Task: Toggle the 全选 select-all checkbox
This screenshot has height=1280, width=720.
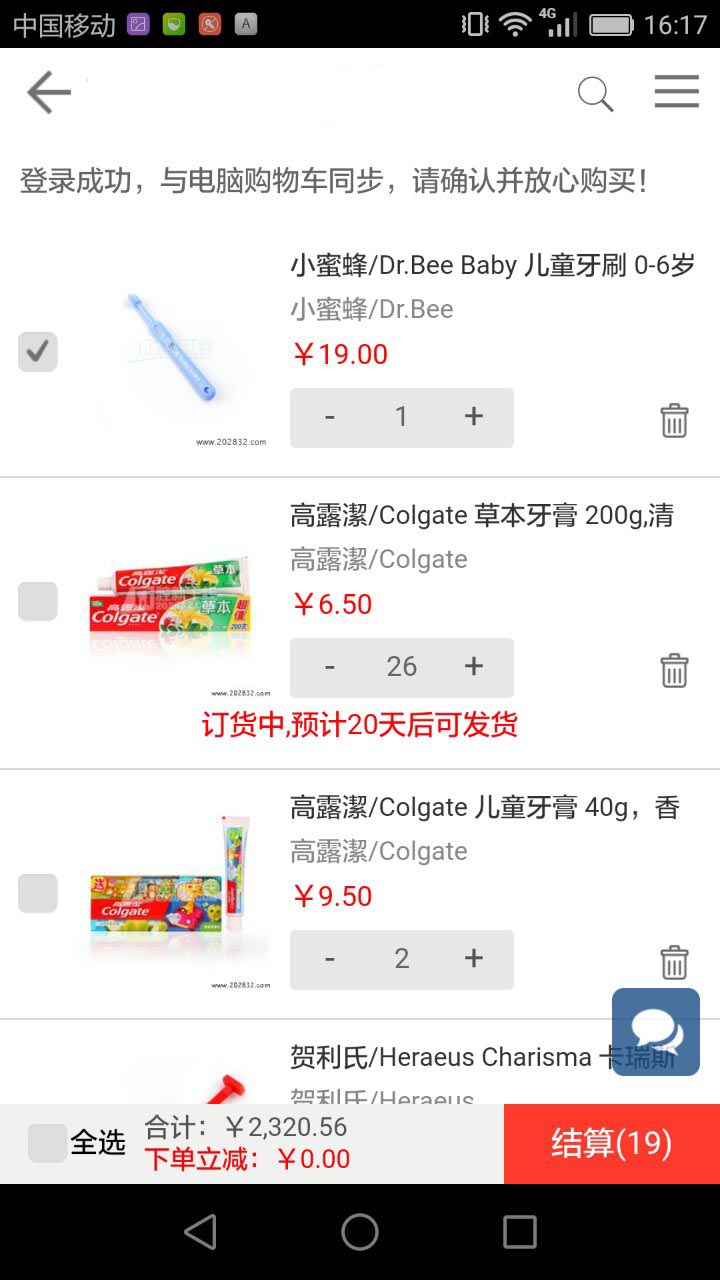Action: [47, 1143]
